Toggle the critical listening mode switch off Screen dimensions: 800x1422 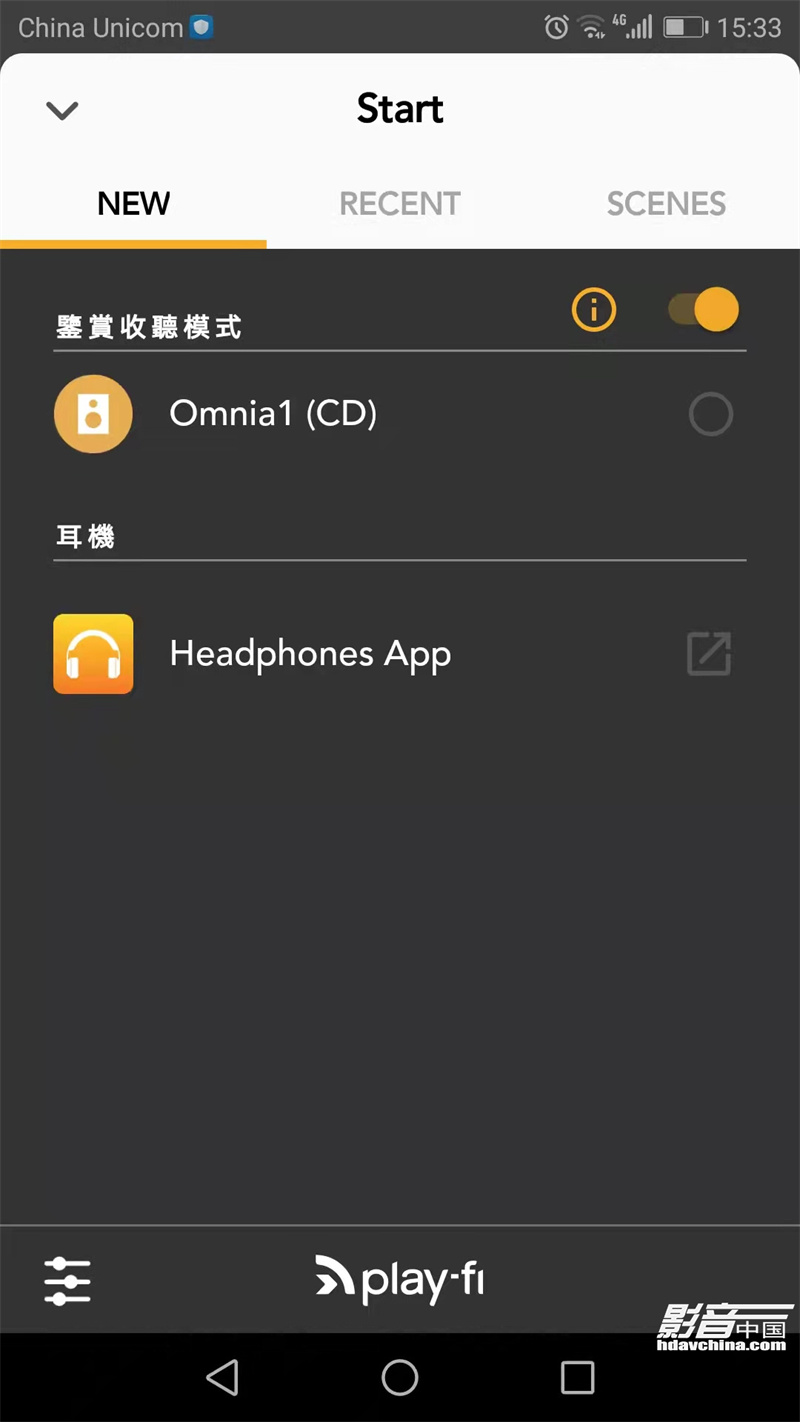click(x=704, y=310)
